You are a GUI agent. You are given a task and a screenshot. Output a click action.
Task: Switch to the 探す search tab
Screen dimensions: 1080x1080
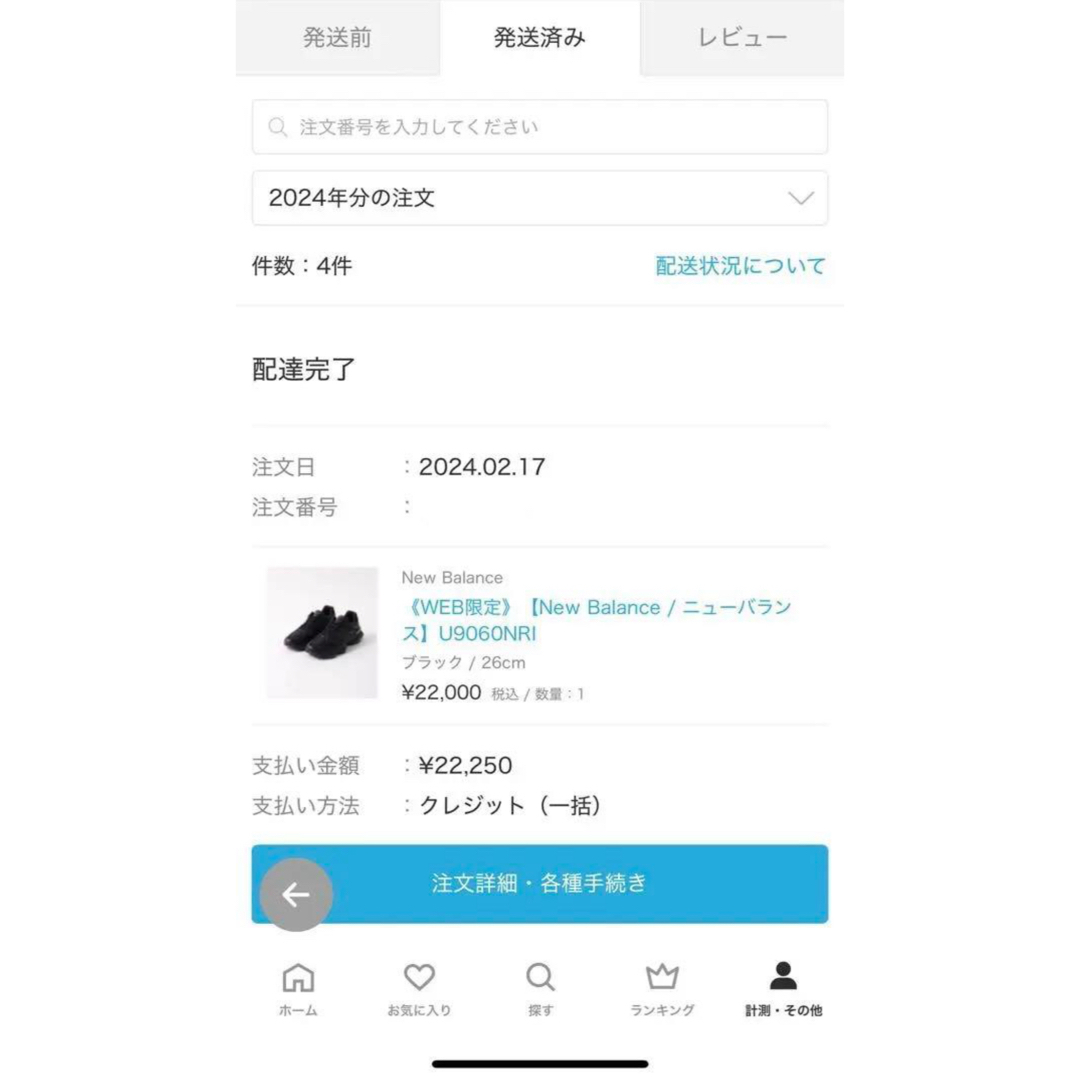[540, 989]
